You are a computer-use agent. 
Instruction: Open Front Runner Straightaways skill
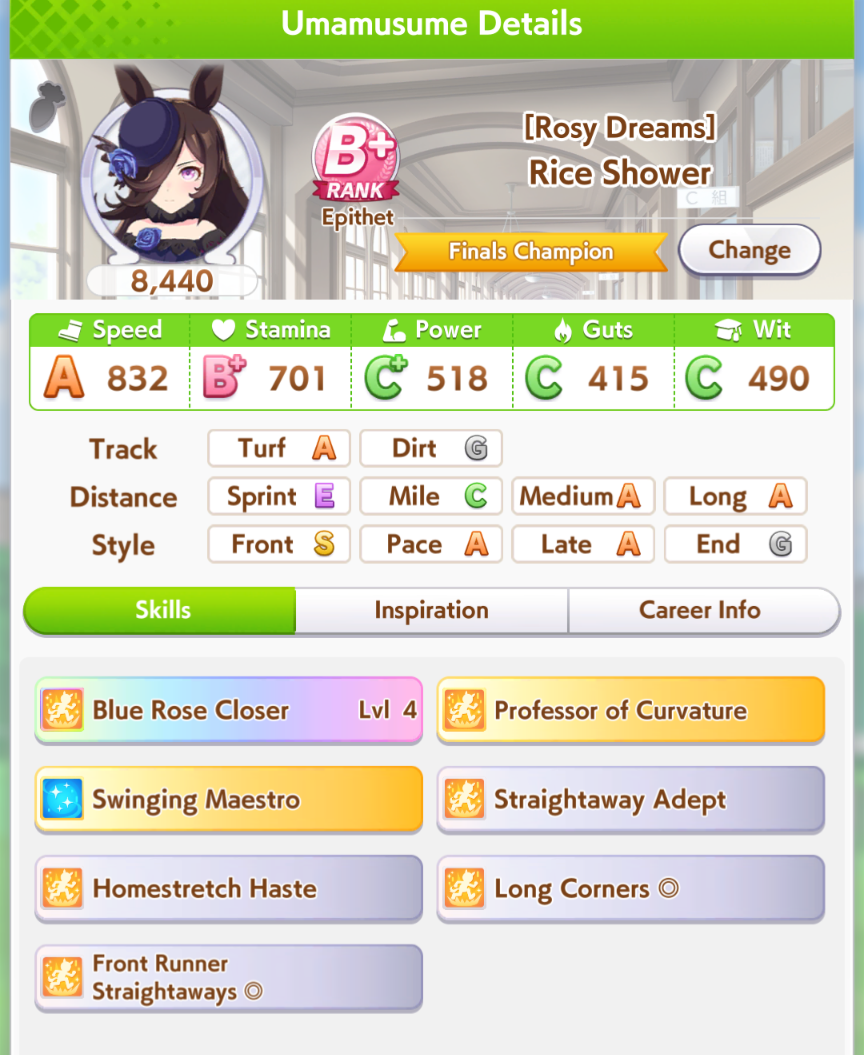pos(229,978)
